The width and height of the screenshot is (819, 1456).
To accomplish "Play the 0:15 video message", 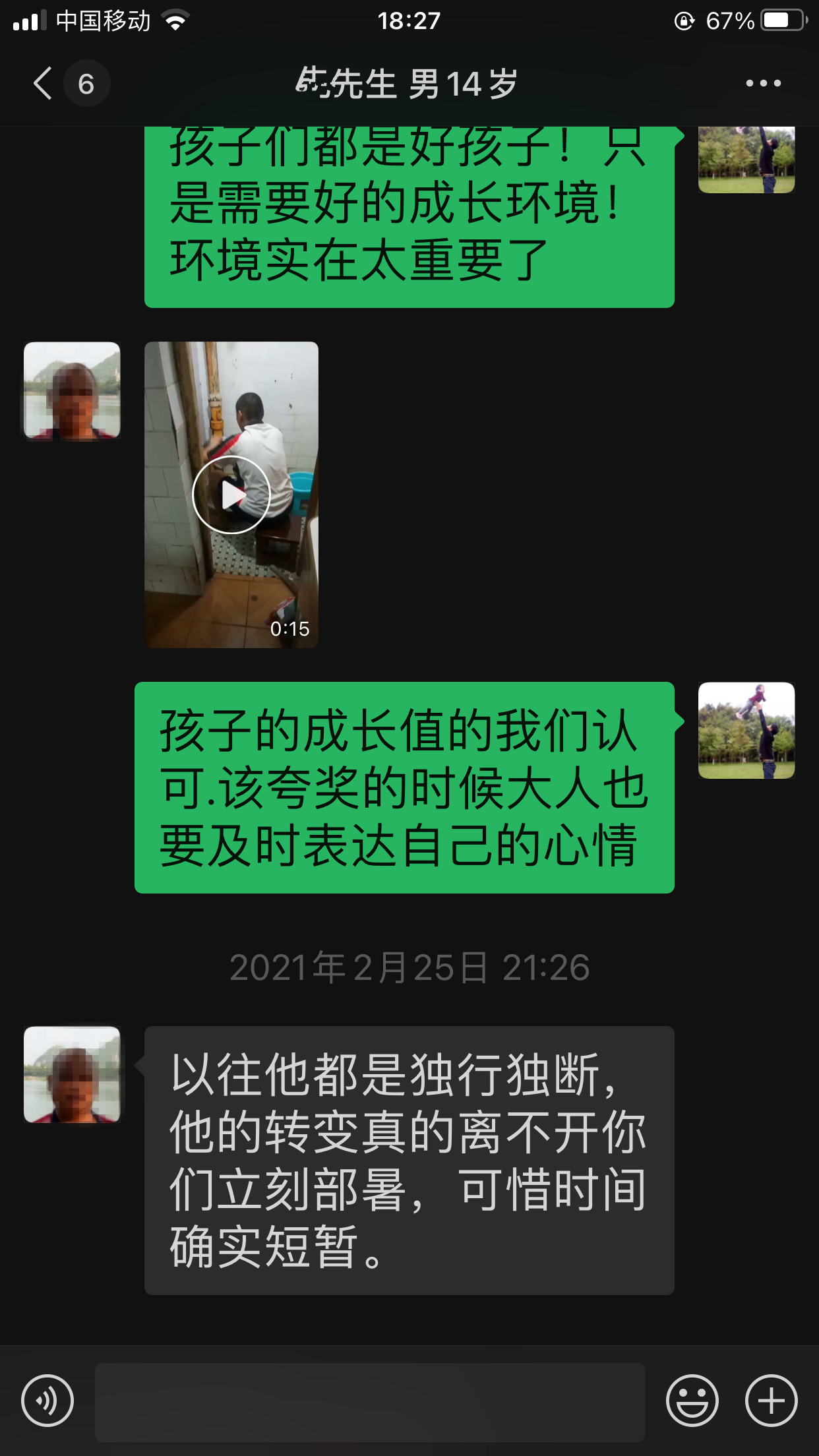I will point(231,495).
